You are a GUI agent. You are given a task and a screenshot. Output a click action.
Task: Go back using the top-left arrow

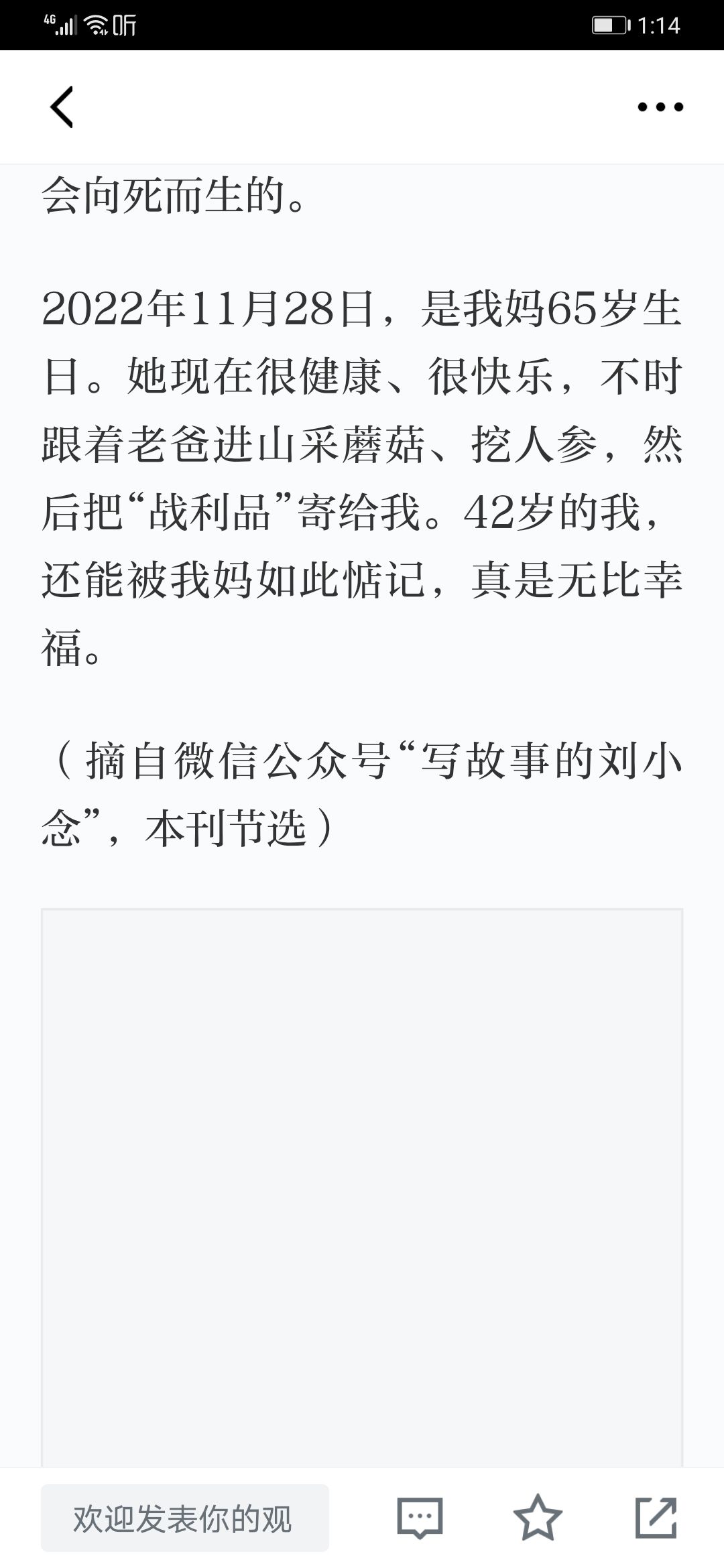pyautogui.click(x=62, y=107)
